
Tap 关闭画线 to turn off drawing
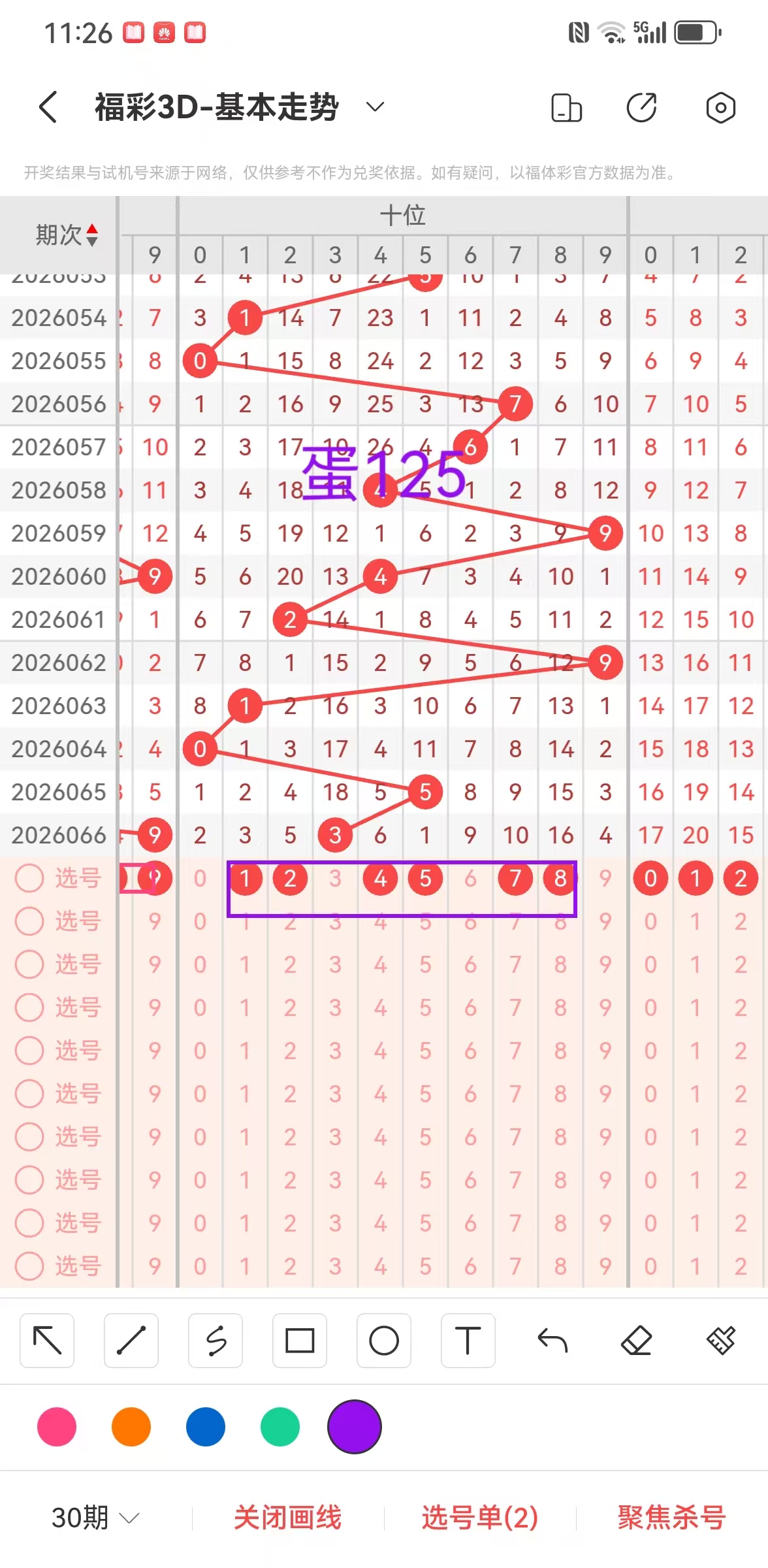(287, 1517)
